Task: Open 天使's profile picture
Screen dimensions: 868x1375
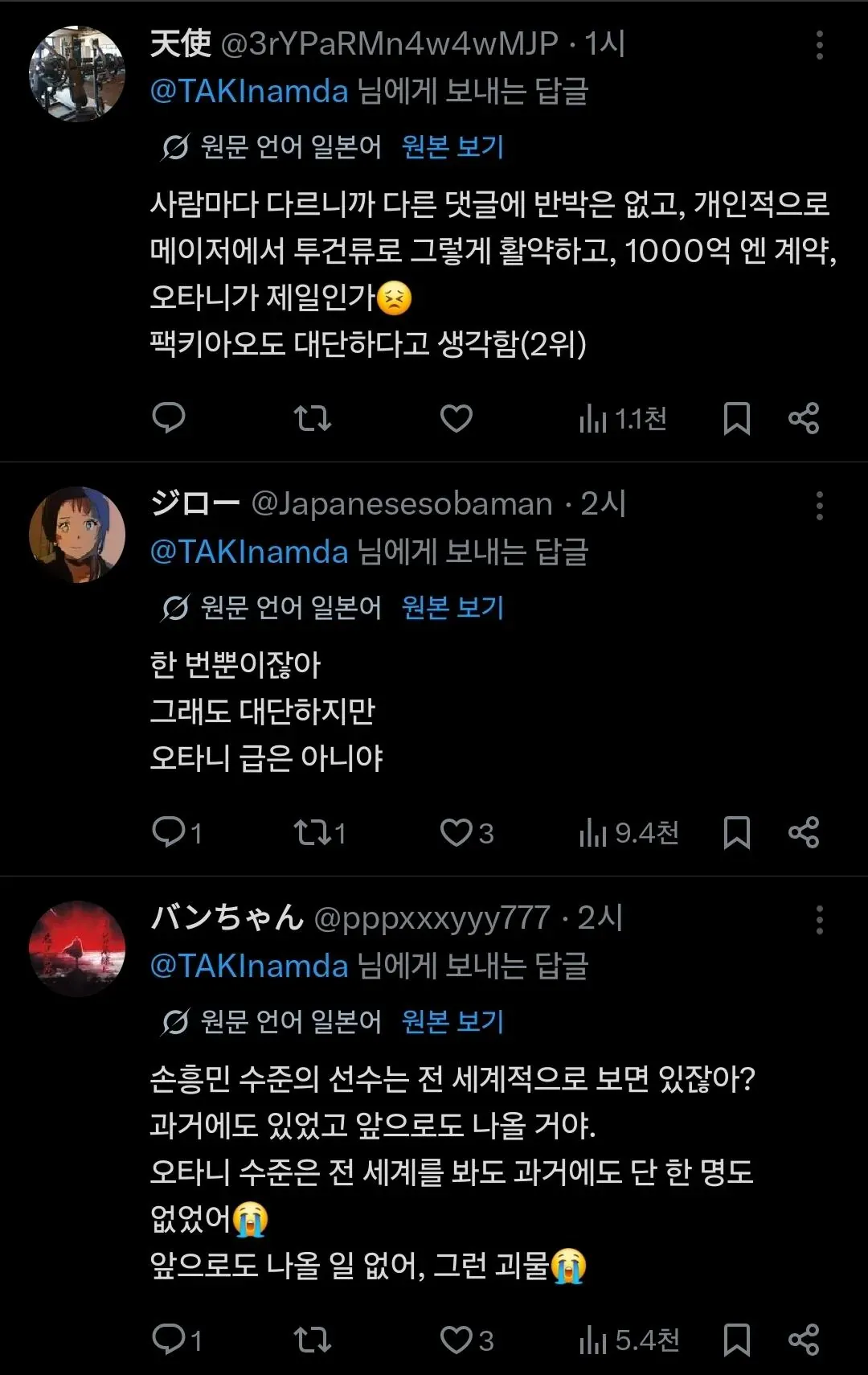Action: point(77,74)
